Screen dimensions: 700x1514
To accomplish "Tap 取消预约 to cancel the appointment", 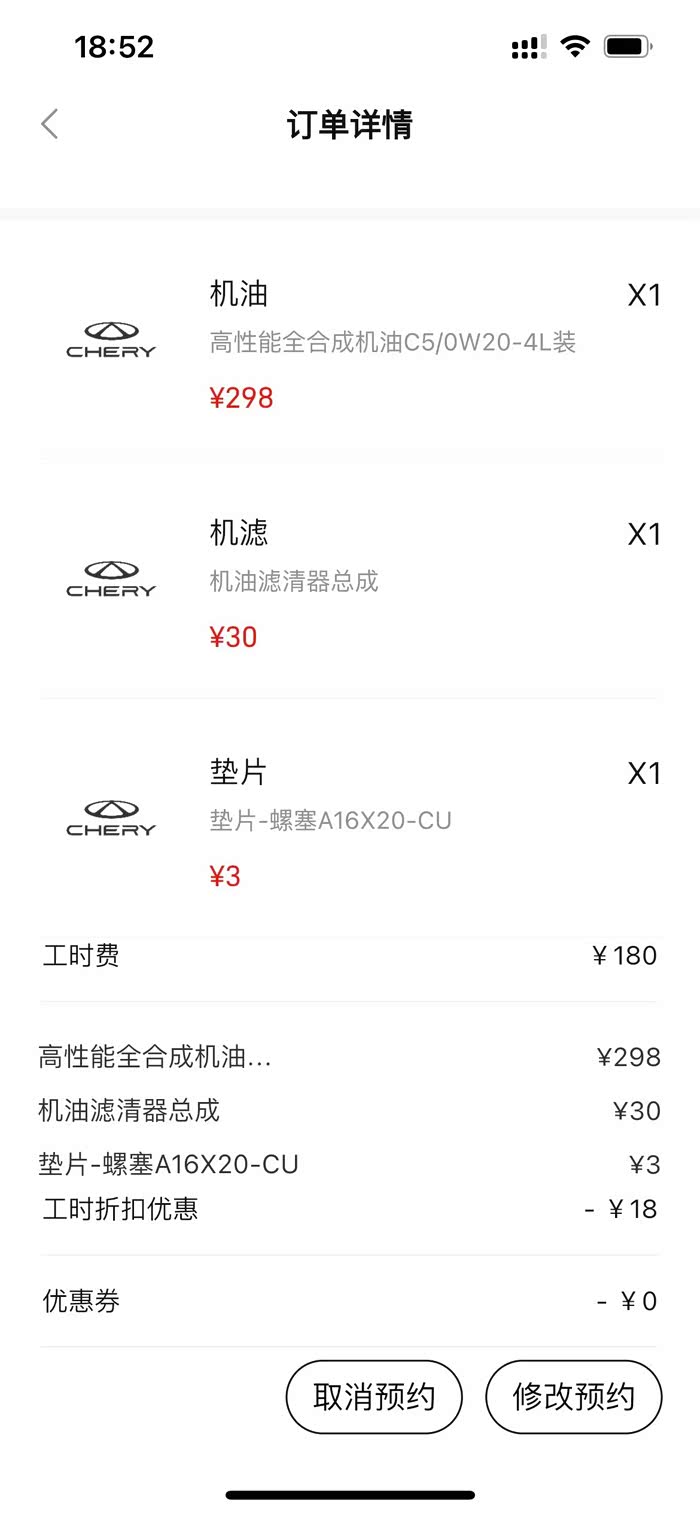I will tap(374, 1397).
